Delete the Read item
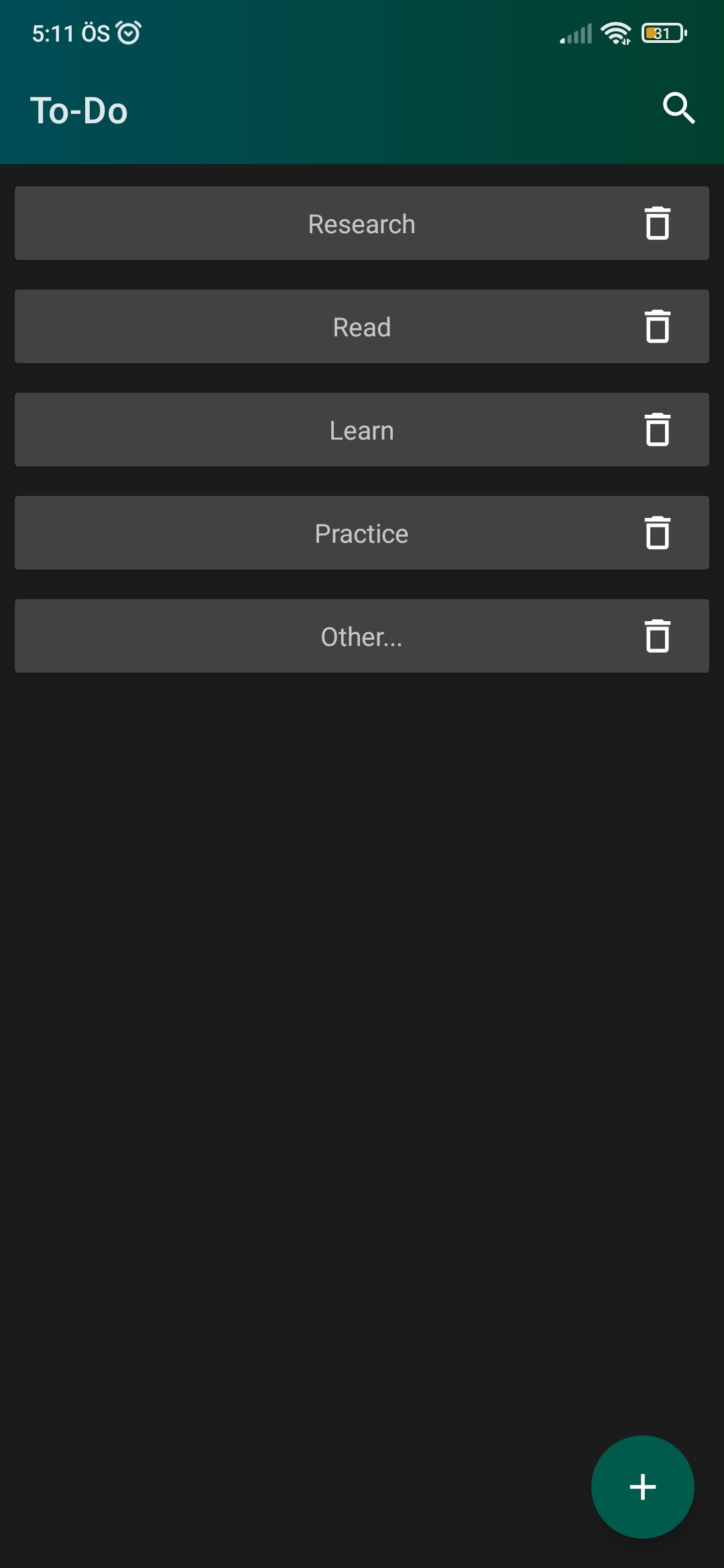Image resolution: width=724 pixels, height=1568 pixels. click(657, 326)
